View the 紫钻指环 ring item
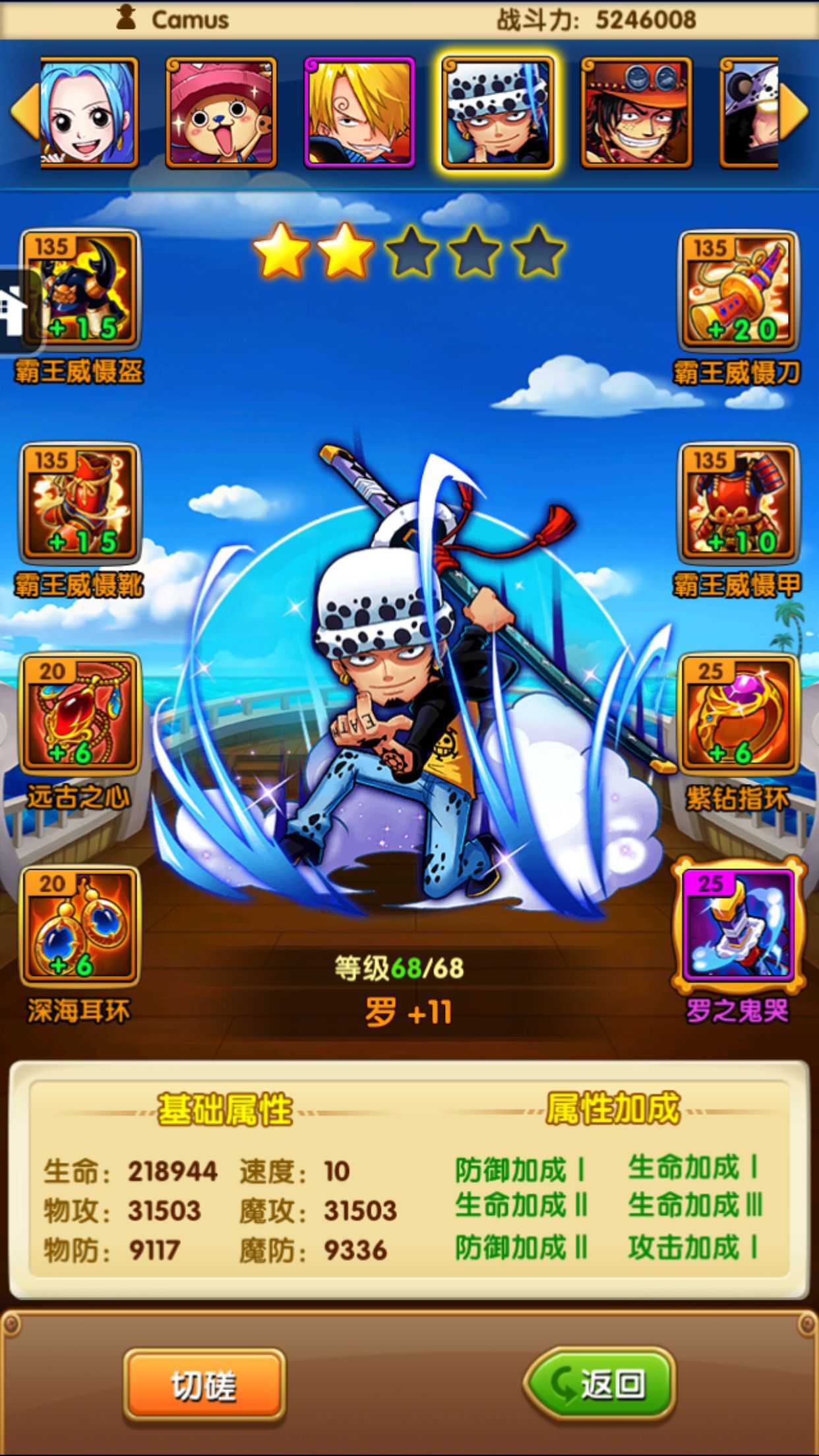 (x=738, y=713)
